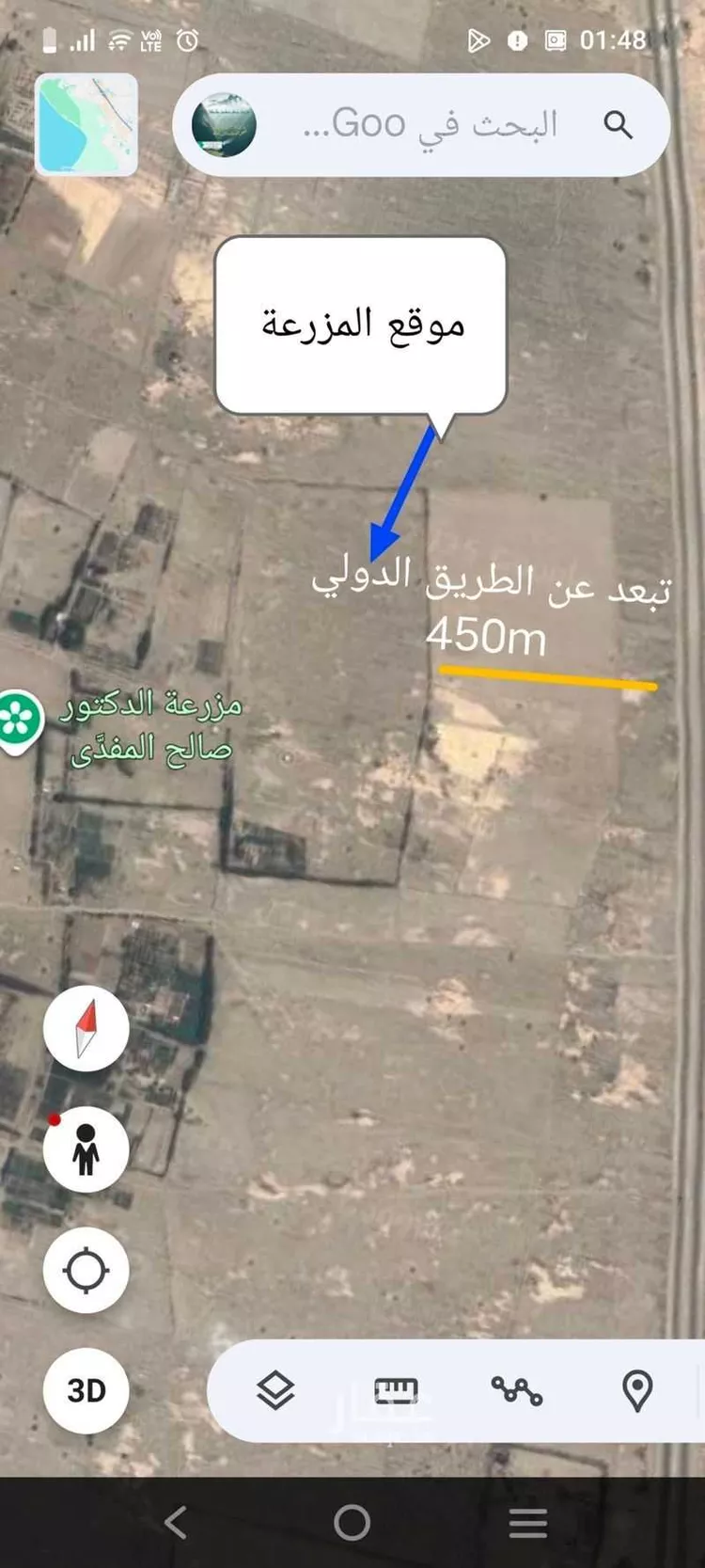Open the account profile avatar
Image resolution: width=705 pixels, height=1568 pixels.
point(225,124)
